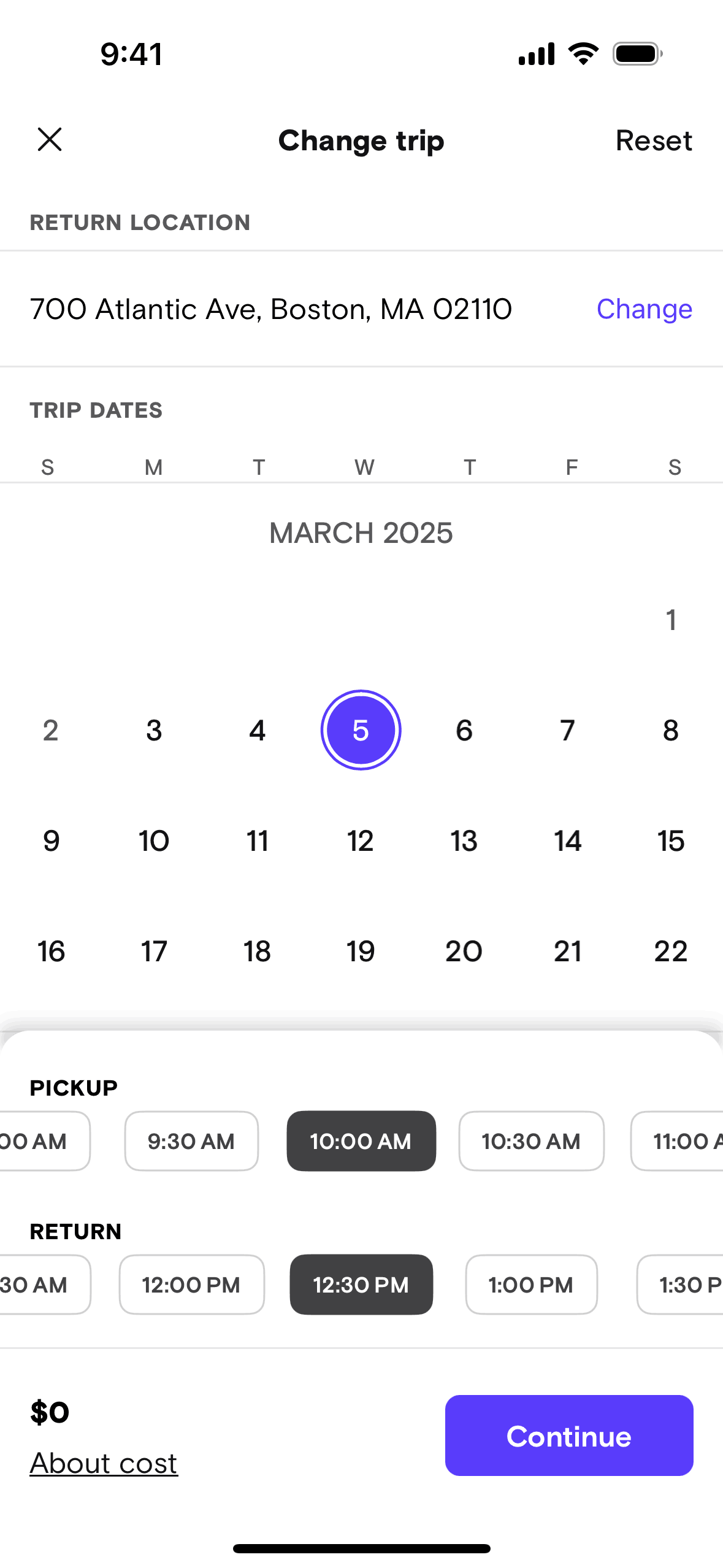Continue with the trip changes
Viewport: 723px width, 1568px height.
click(x=569, y=1435)
